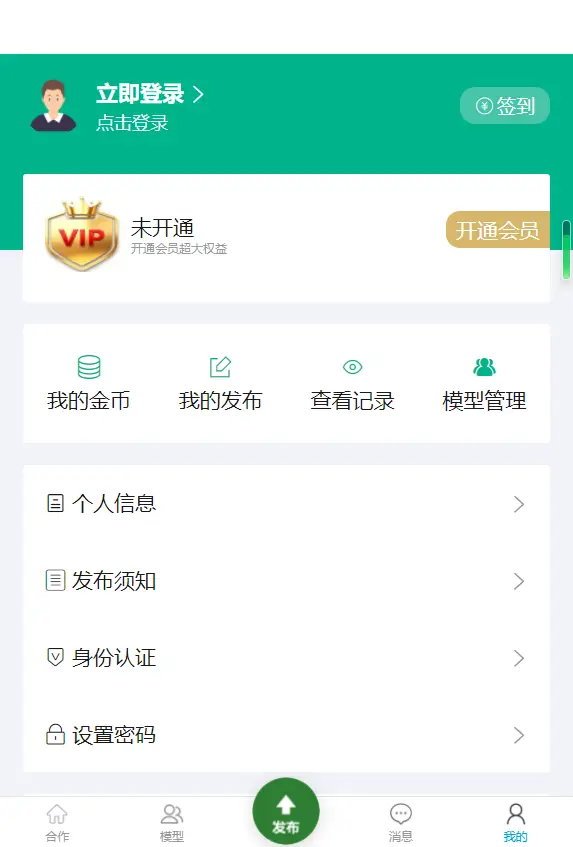The image size is (573, 847).
Task: Tap 开通会员 to activate membership
Action: (x=497, y=230)
